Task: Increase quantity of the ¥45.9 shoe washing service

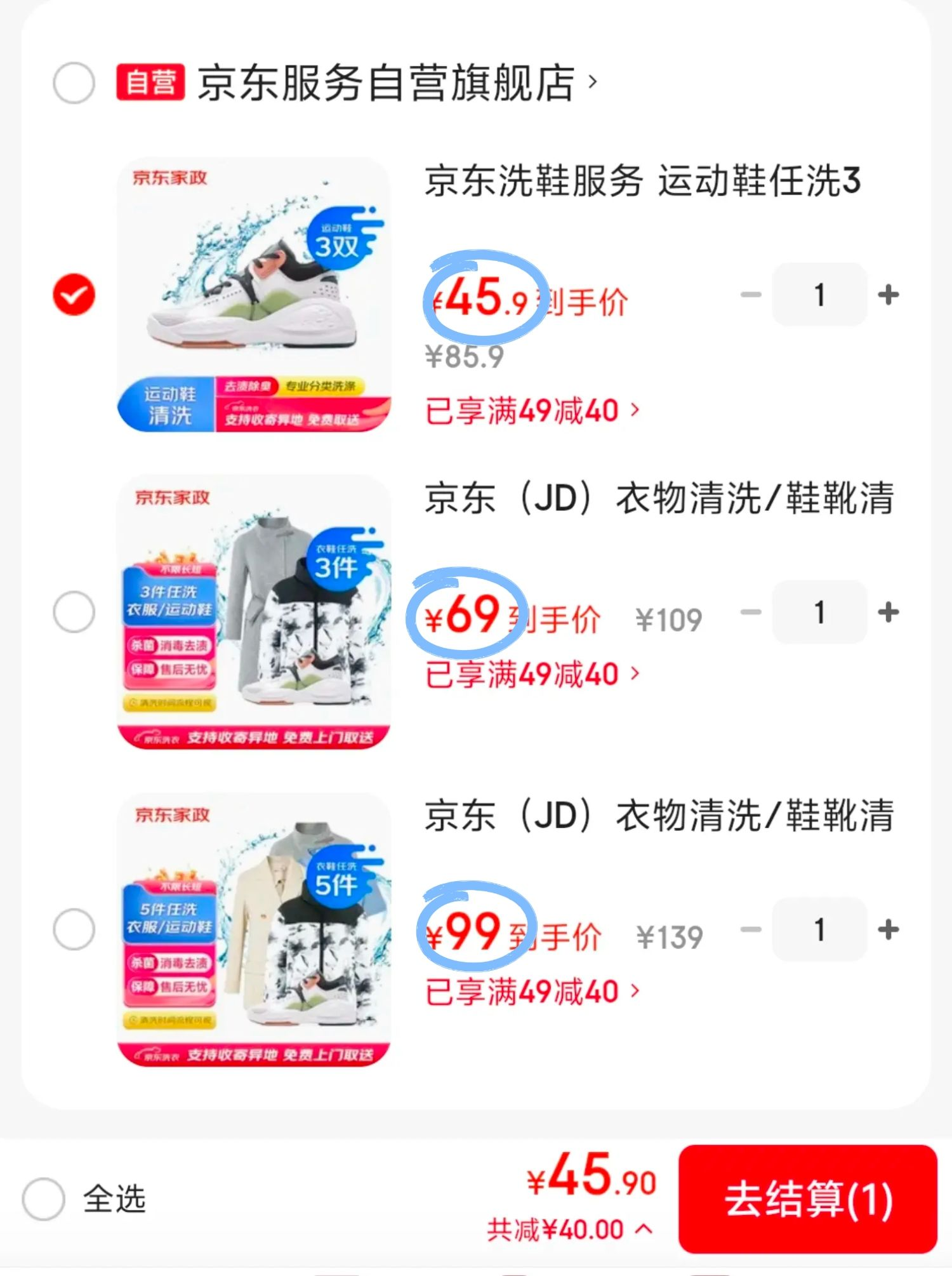Action: pyautogui.click(x=889, y=295)
